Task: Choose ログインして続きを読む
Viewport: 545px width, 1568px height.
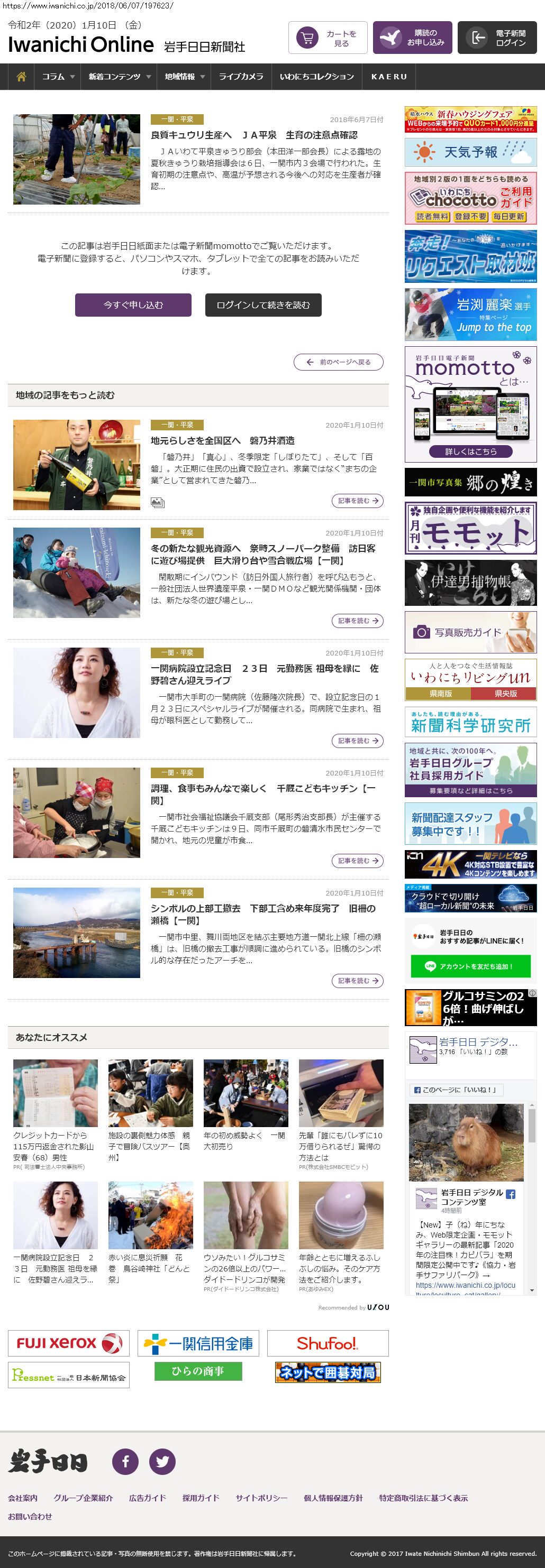Action: (x=263, y=305)
